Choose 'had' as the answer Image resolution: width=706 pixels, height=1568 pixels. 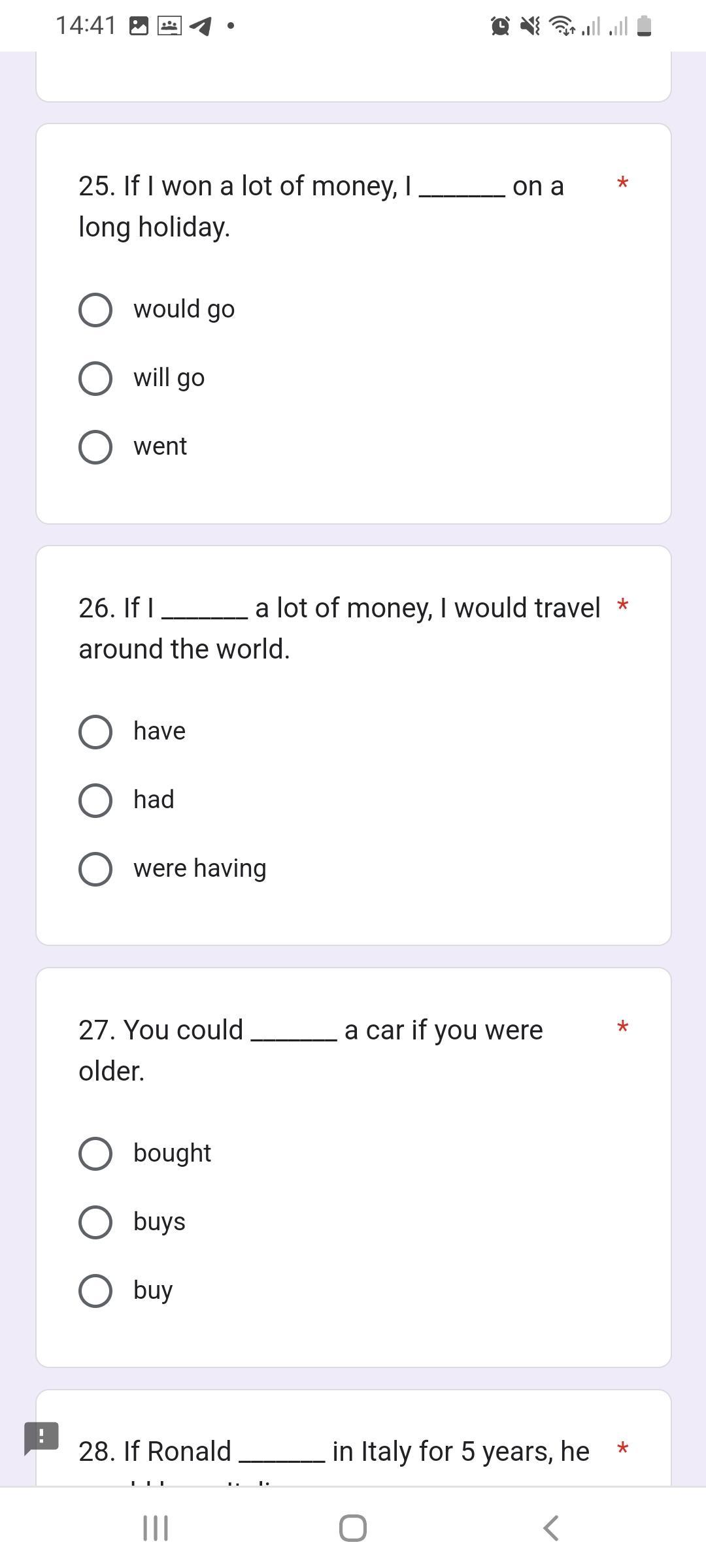click(x=95, y=800)
